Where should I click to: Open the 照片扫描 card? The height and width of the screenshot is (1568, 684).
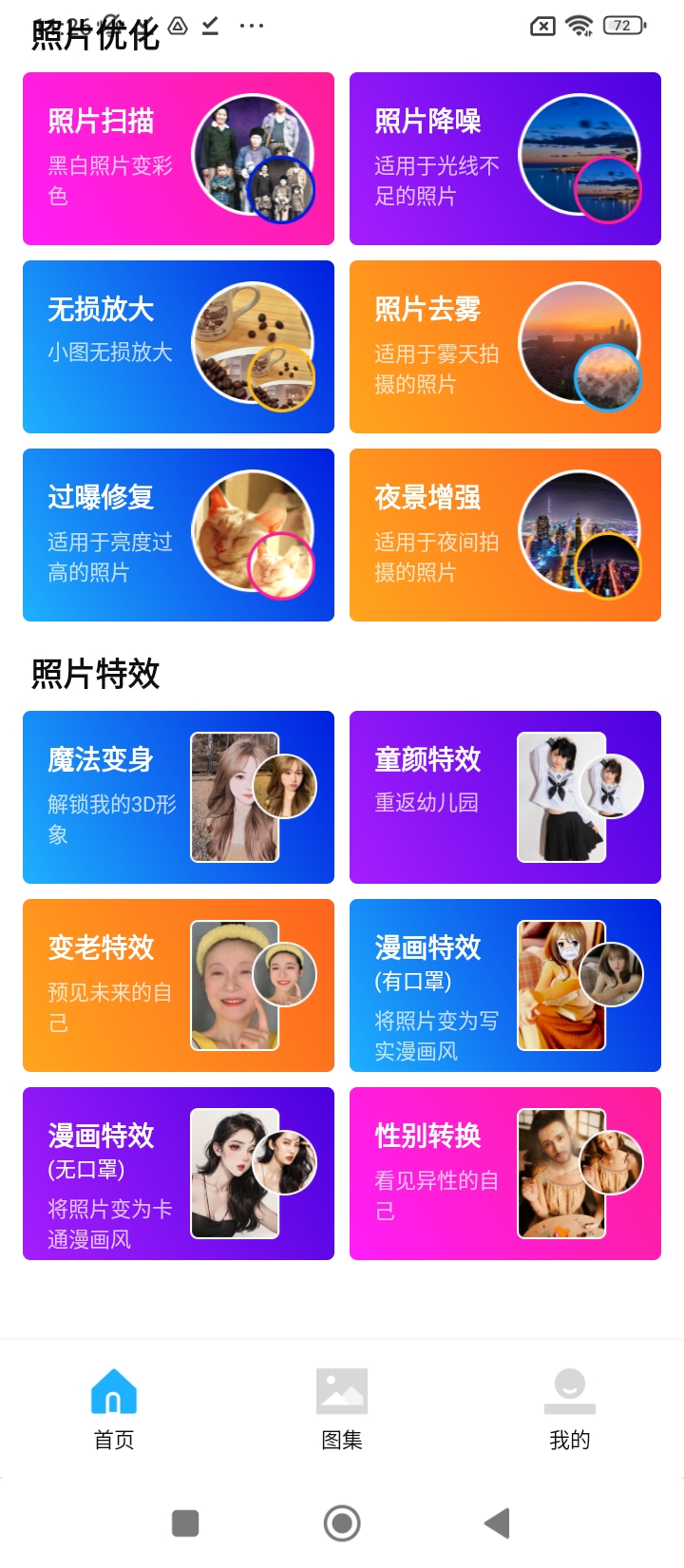179,159
